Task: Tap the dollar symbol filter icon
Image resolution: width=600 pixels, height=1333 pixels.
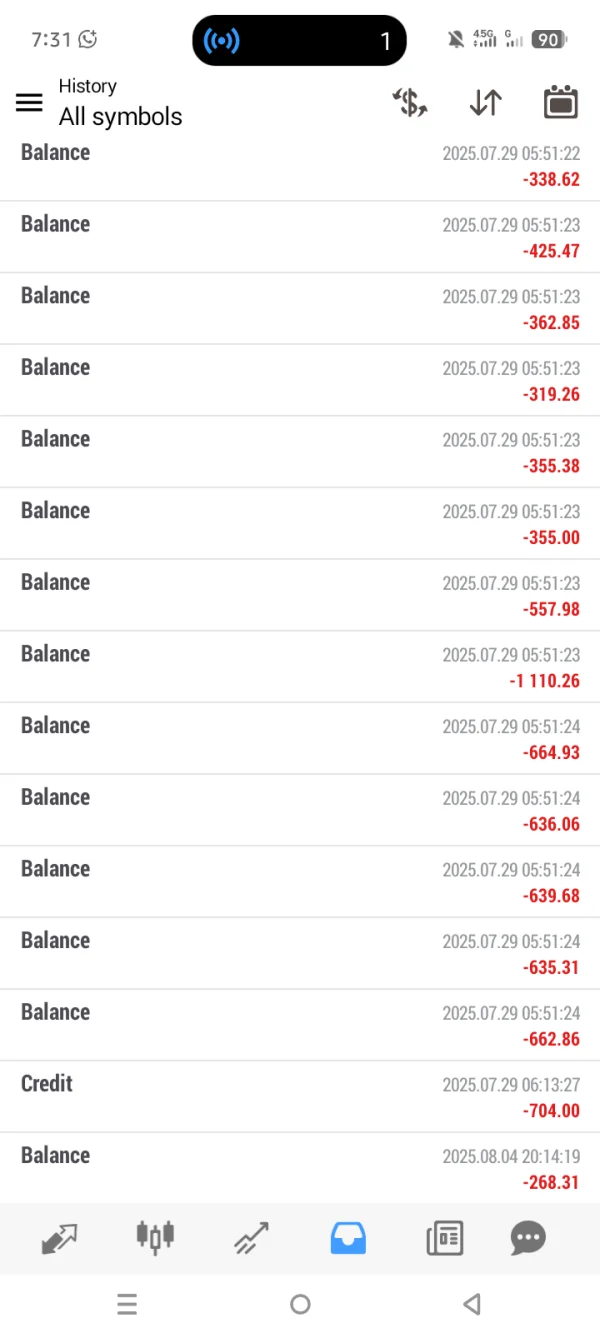Action: point(410,102)
